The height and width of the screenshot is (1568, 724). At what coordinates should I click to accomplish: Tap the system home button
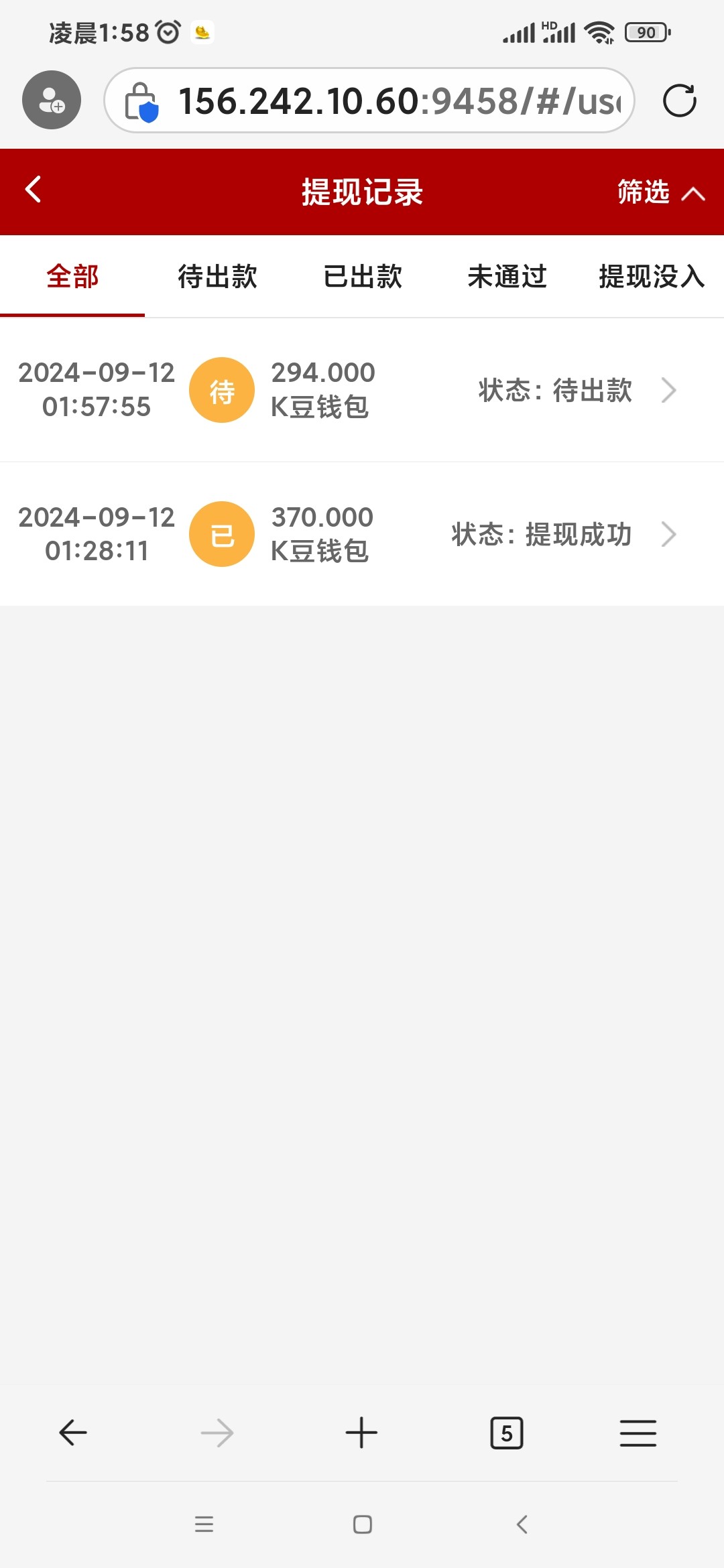tap(363, 1524)
